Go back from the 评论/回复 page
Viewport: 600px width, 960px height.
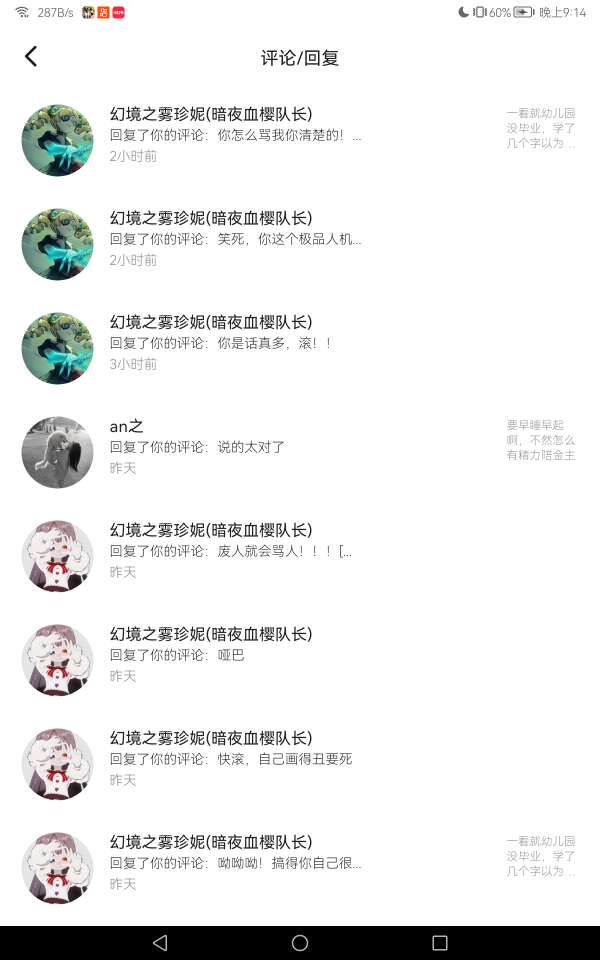[x=31, y=57]
